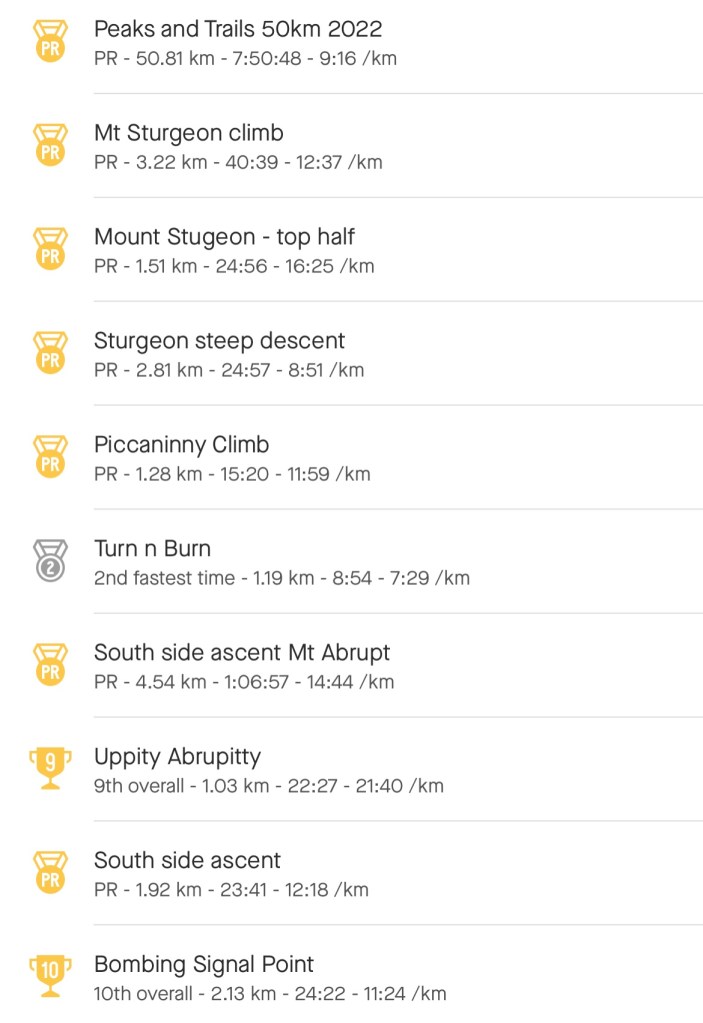View the Mt Sturgeon climb segment
Image resolution: width=703 pixels, height=1023 pixels.
coord(189,134)
